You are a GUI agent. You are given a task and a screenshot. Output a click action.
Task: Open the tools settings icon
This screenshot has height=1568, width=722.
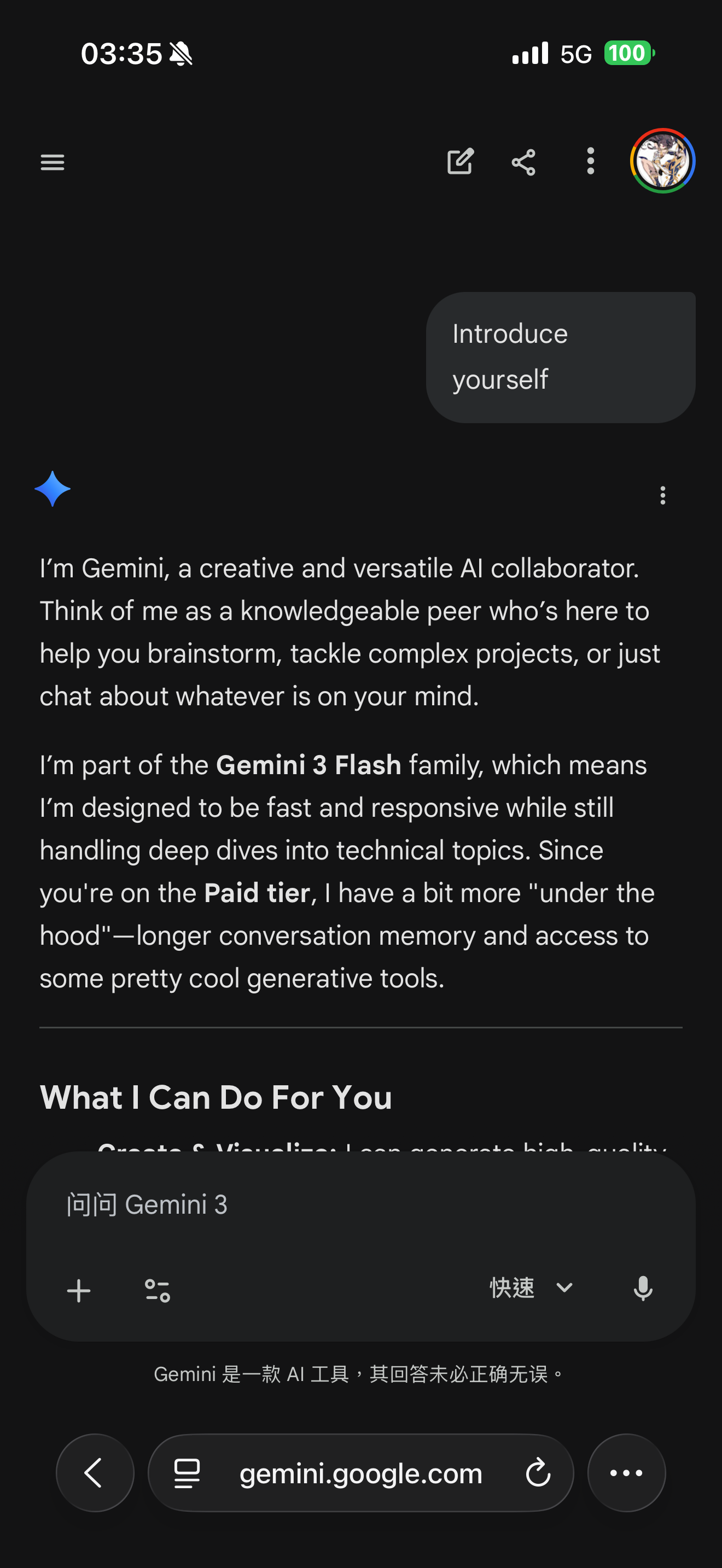158,1290
